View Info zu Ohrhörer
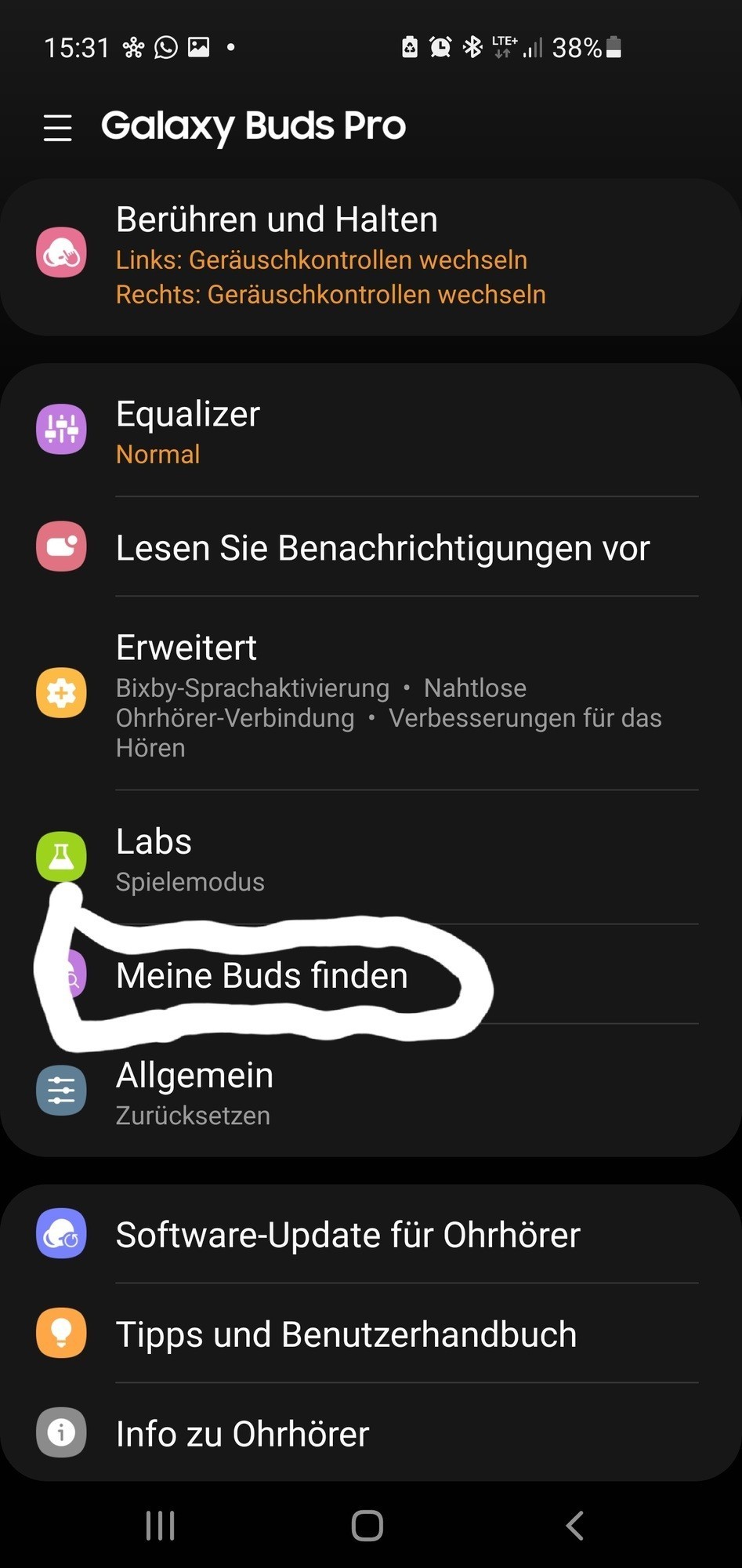 pyautogui.click(x=242, y=1434)
